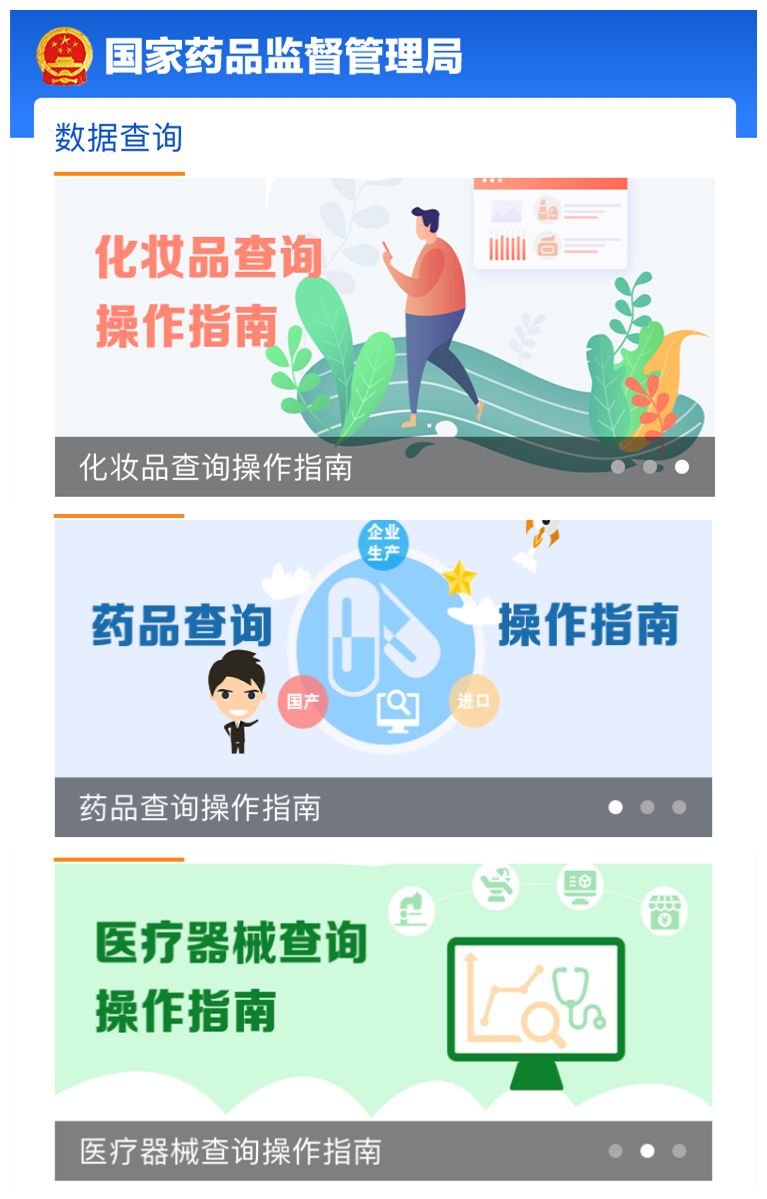Viewport: 767px width, 1199px height.
Task: Click the gold star on the drug query banner
Action: click(458, 576)
